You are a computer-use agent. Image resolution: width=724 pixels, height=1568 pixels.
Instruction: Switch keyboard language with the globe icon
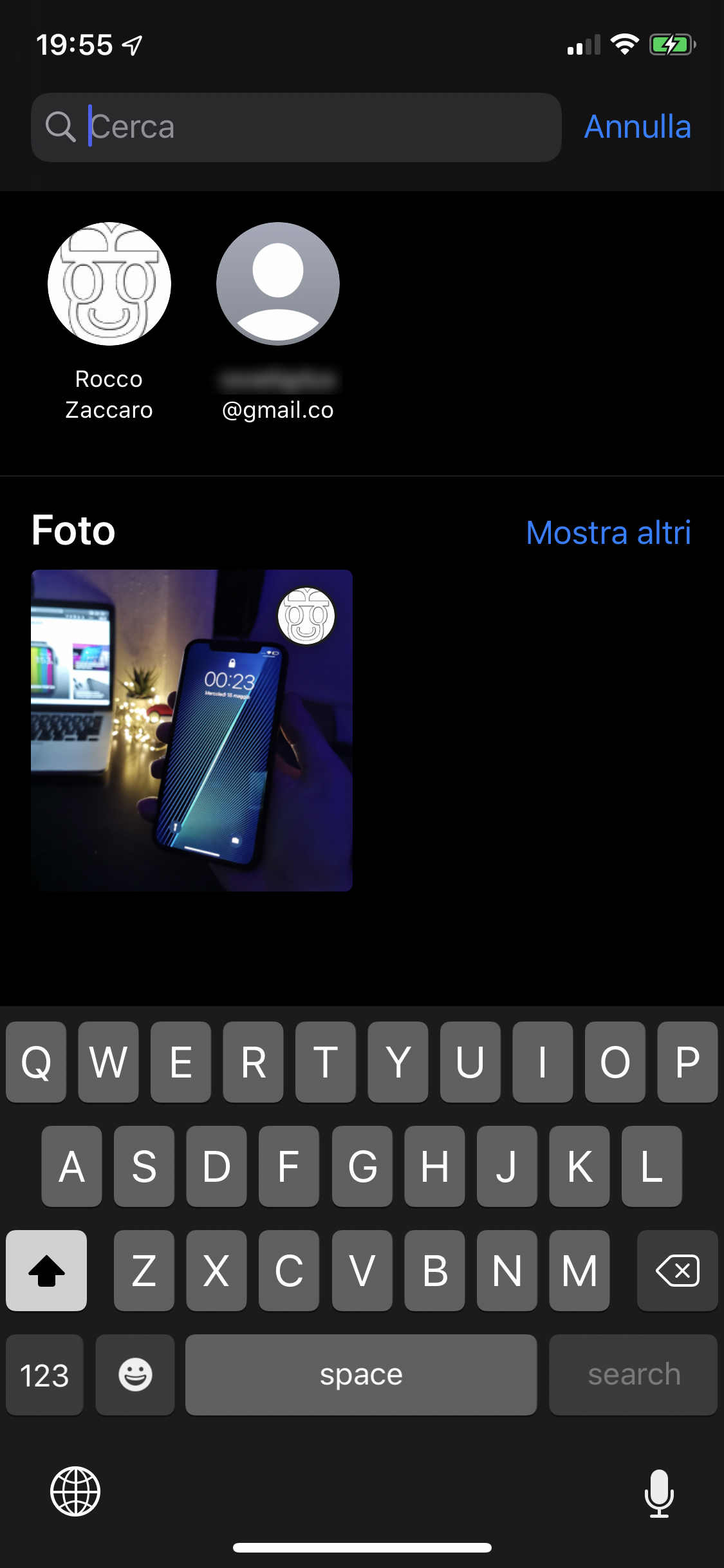[x=75, y=1491]
